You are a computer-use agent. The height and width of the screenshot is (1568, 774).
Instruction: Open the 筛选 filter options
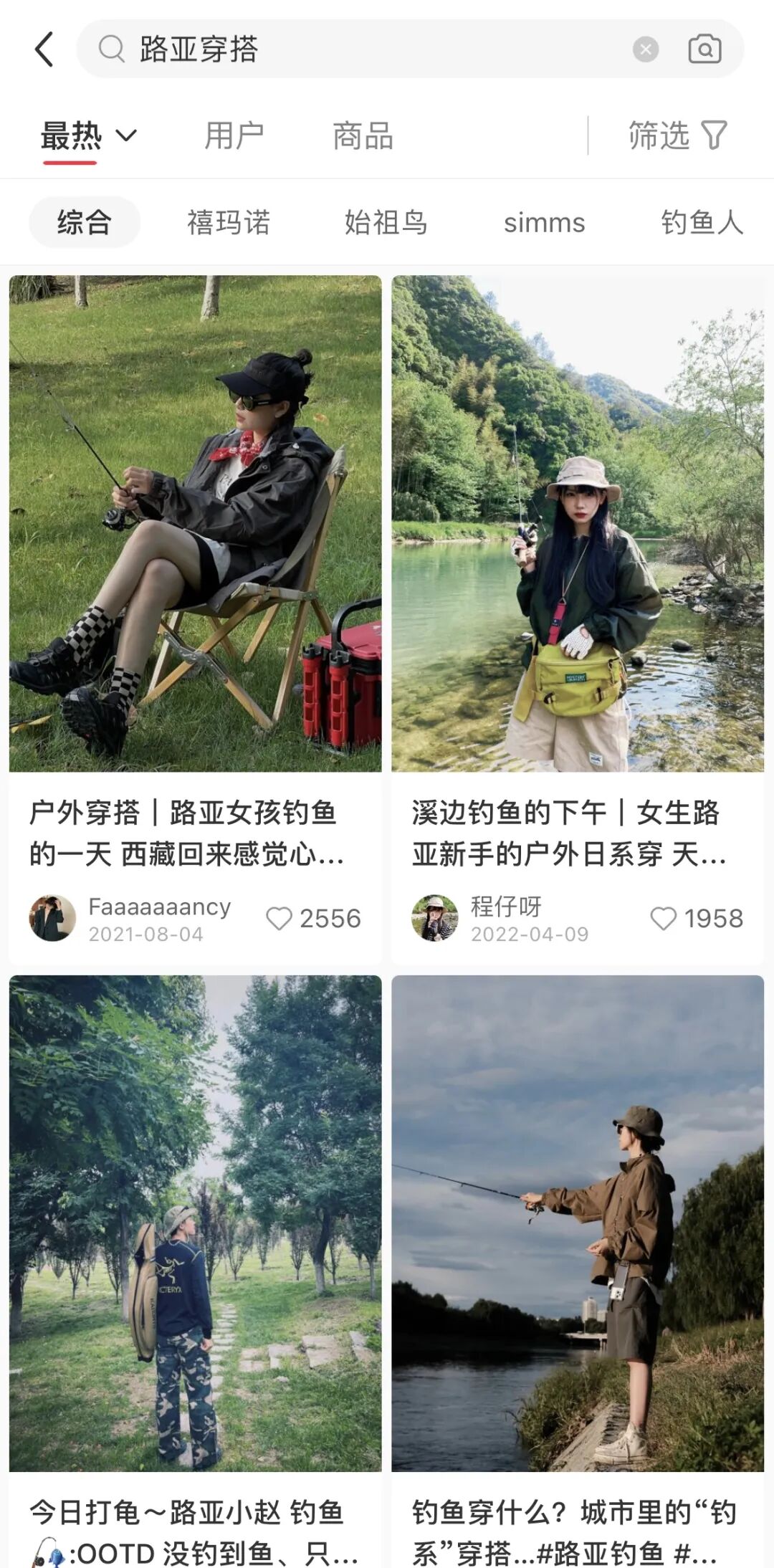(677, 136)
